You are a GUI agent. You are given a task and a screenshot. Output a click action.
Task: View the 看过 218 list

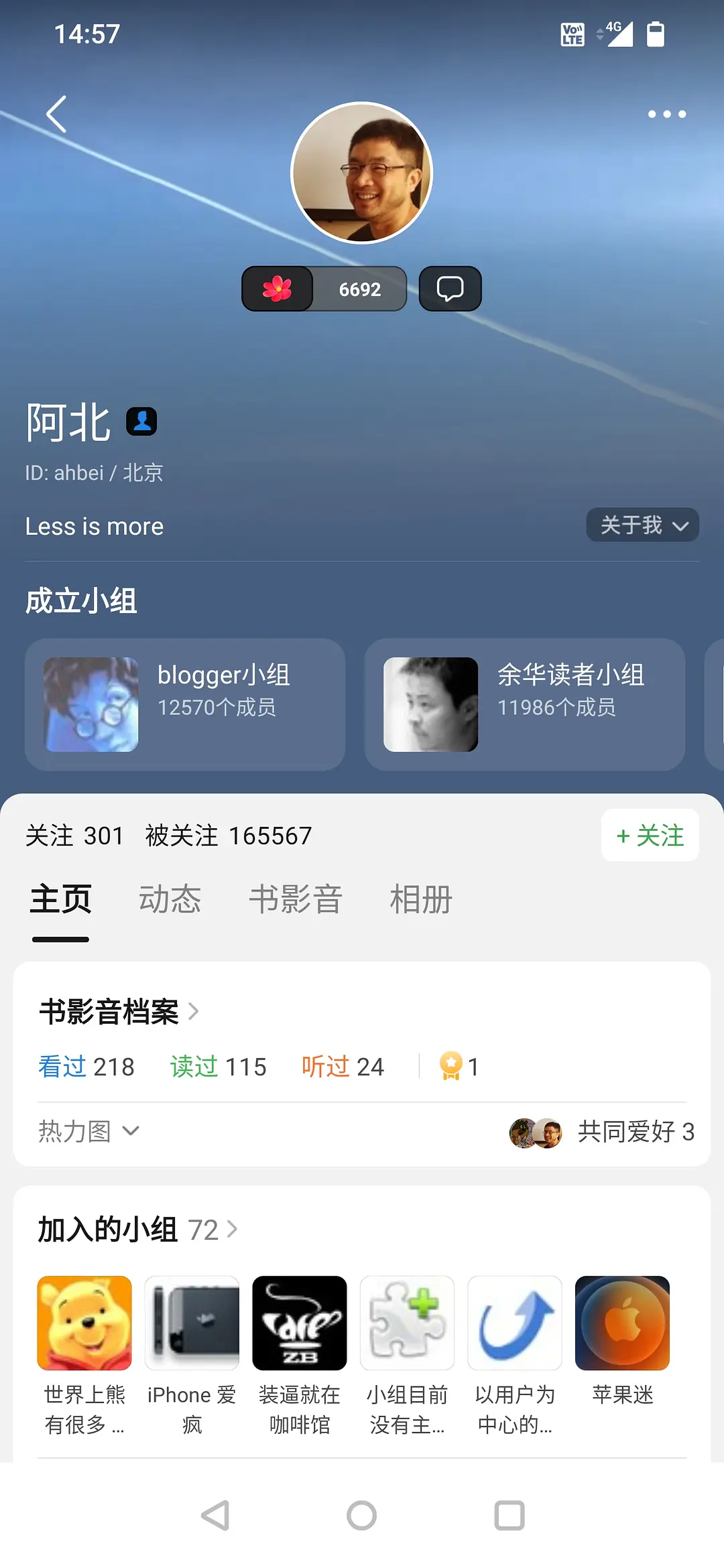[86, 1066]
